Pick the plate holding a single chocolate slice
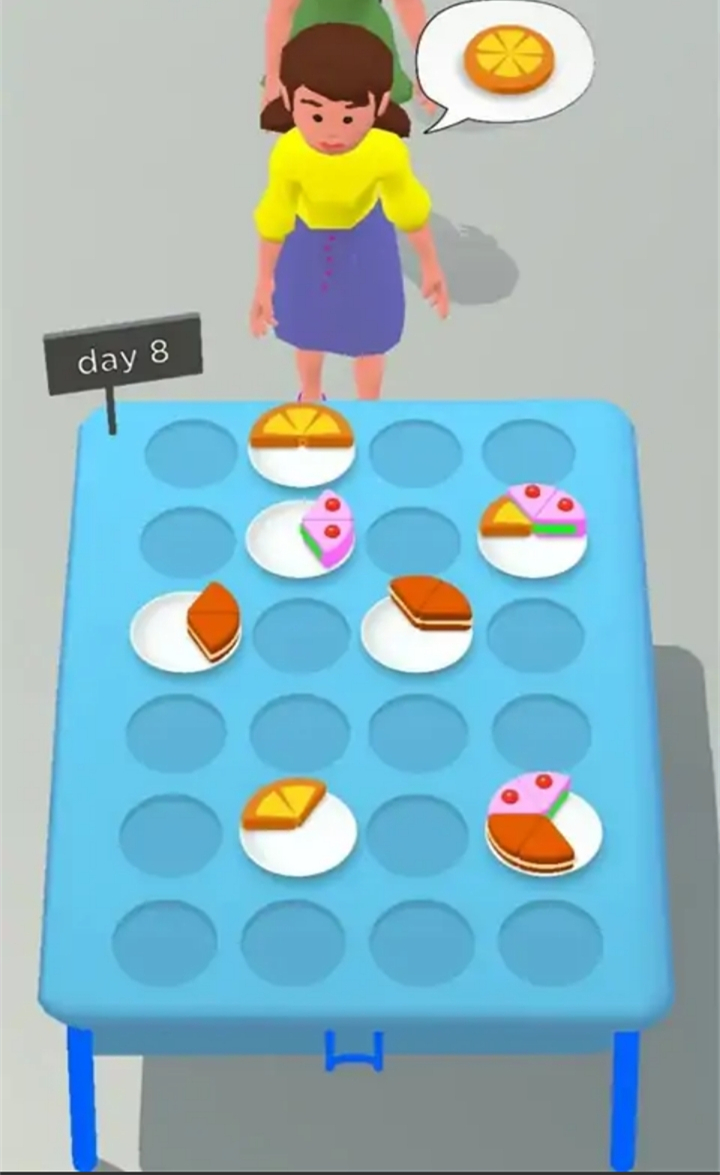Image resolution: width=720 pixels, height=1175 pixels. pos(186,630)
